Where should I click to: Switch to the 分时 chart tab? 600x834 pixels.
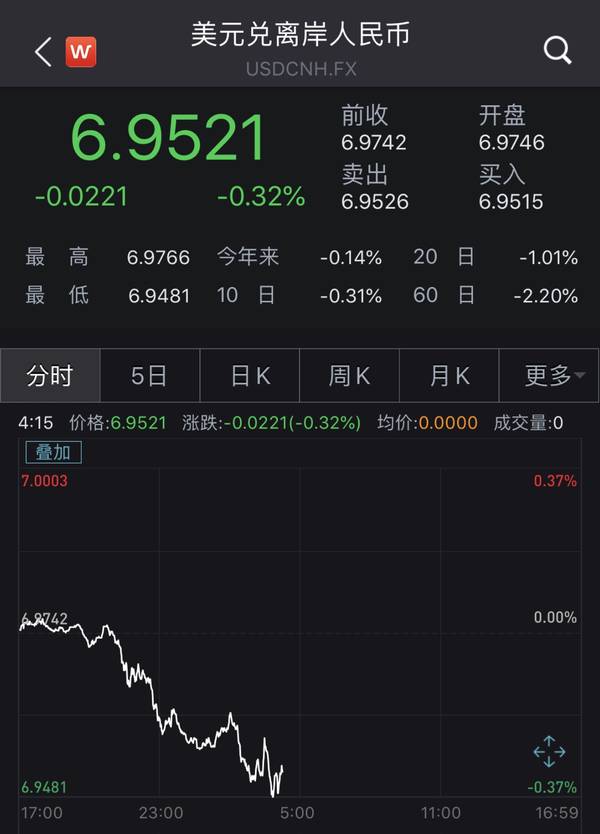pyautogui.click(x=50, y=376)
